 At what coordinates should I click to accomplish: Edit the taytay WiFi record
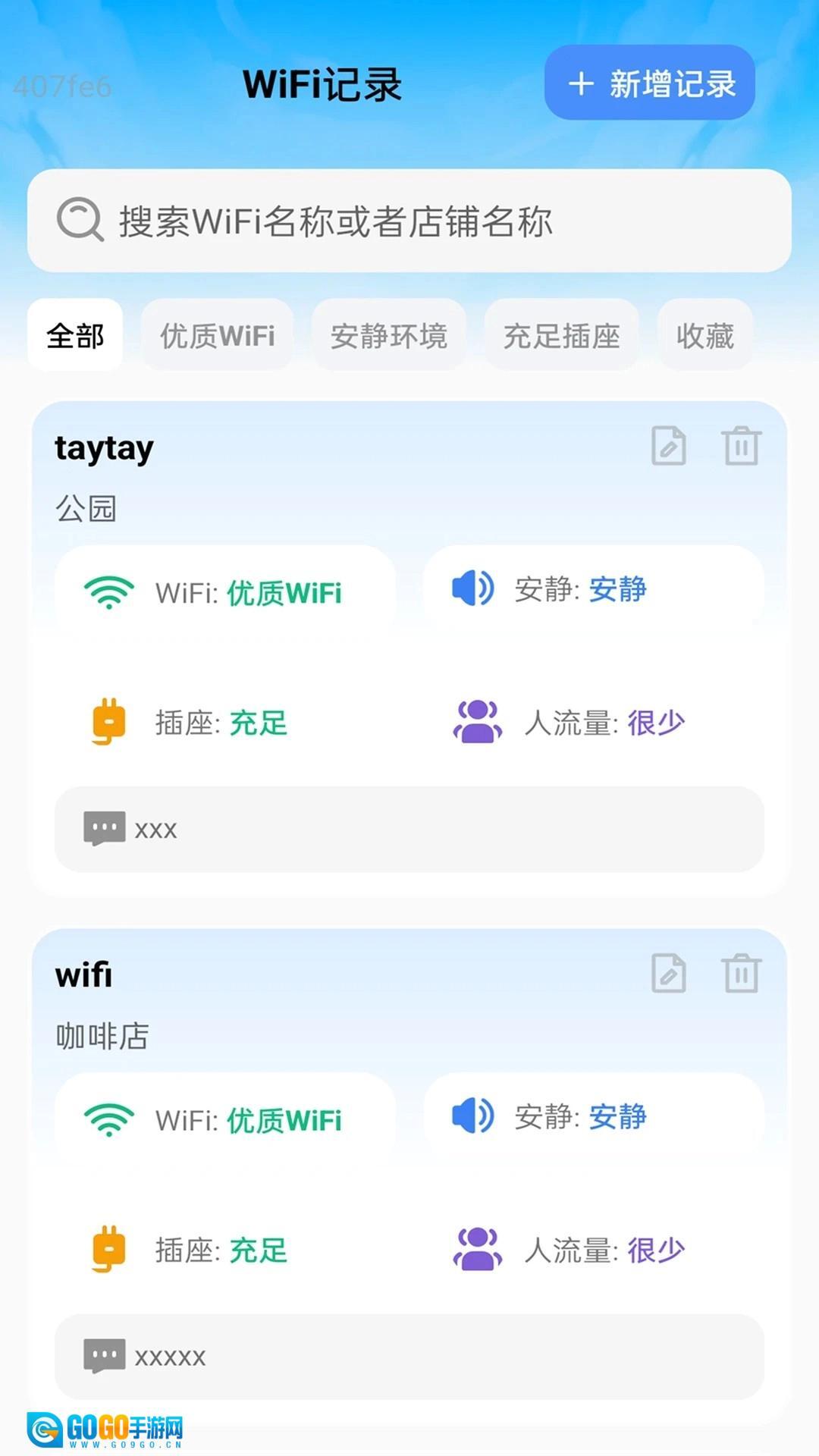[669, 446]
